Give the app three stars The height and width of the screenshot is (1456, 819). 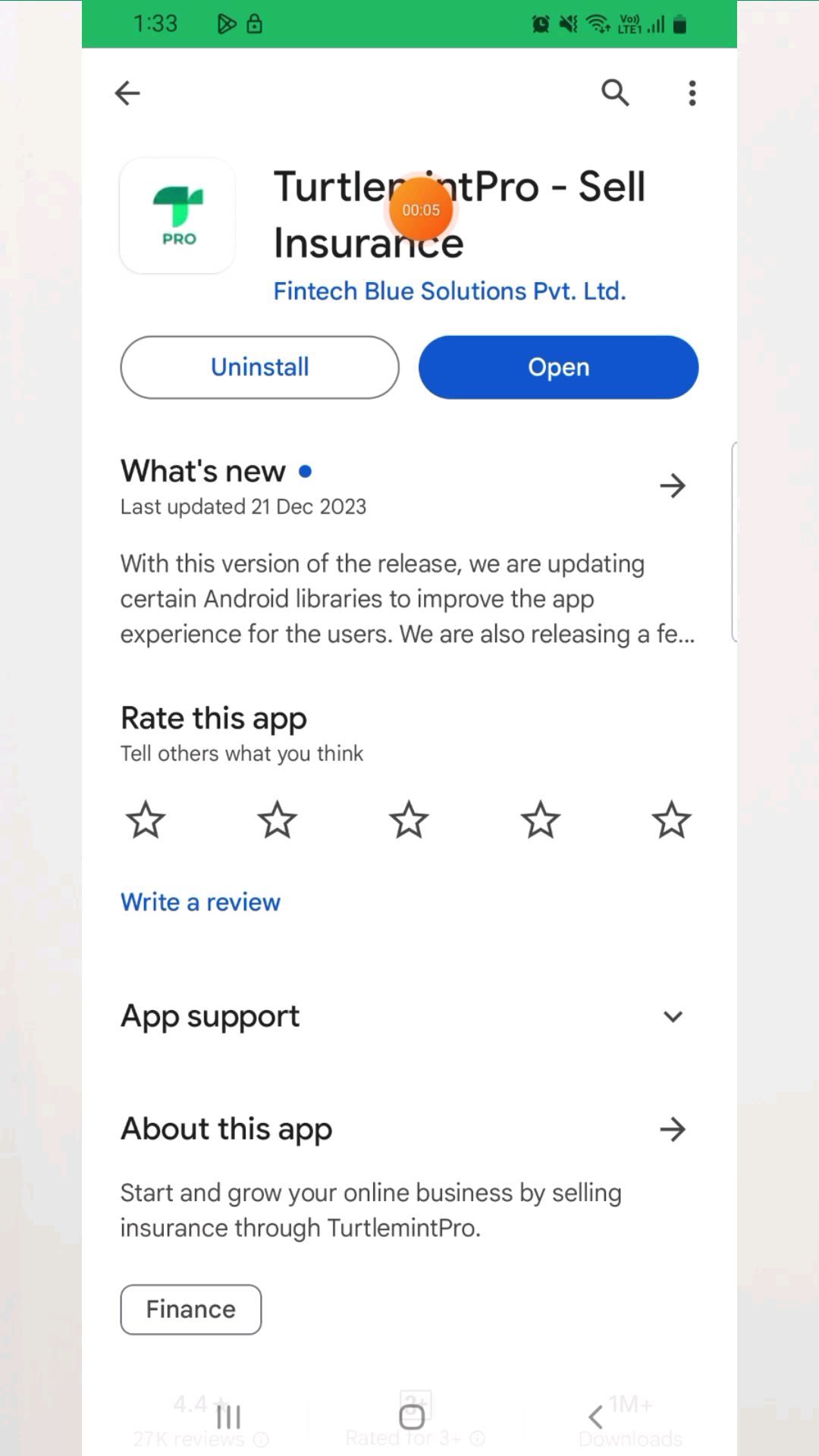pos(409,820)
